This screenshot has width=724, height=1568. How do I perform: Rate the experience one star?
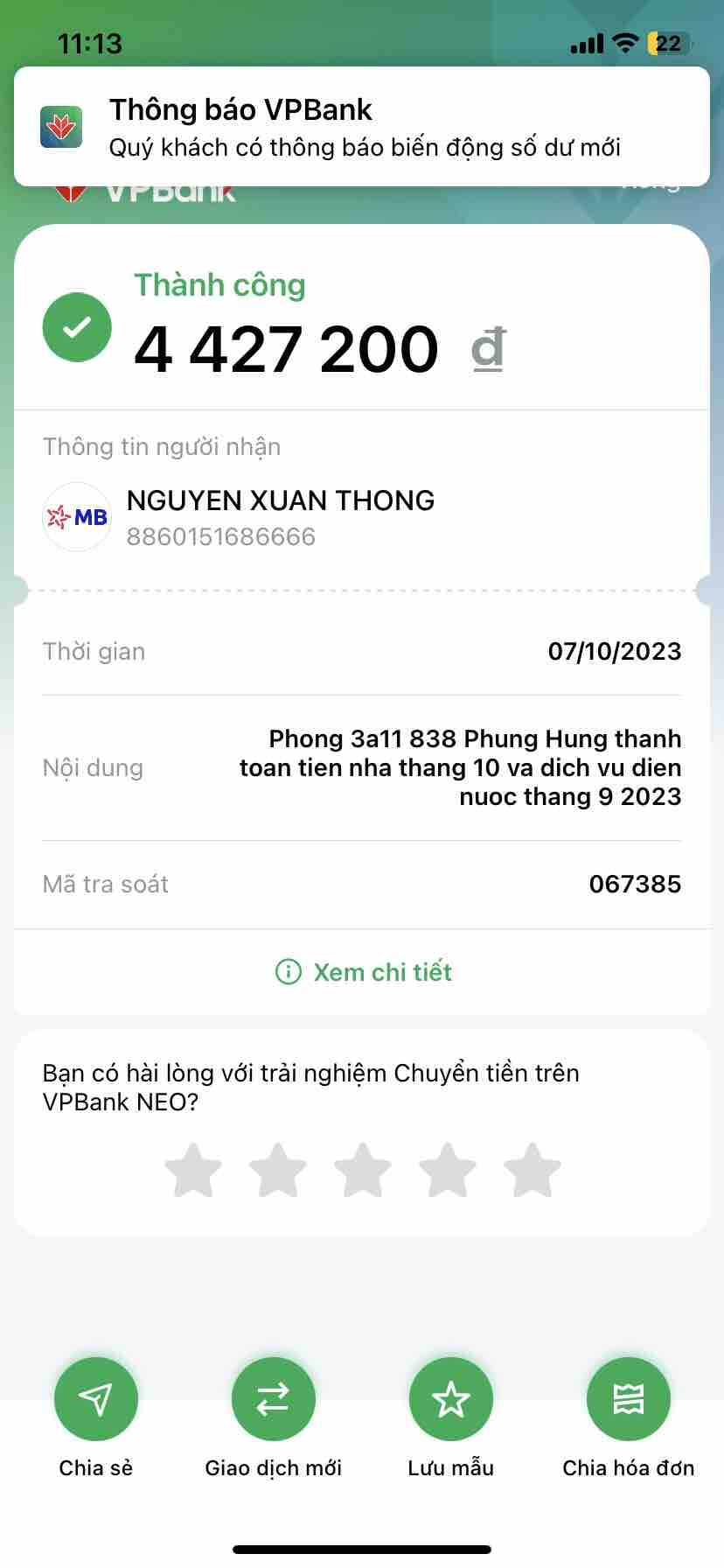193,1171
